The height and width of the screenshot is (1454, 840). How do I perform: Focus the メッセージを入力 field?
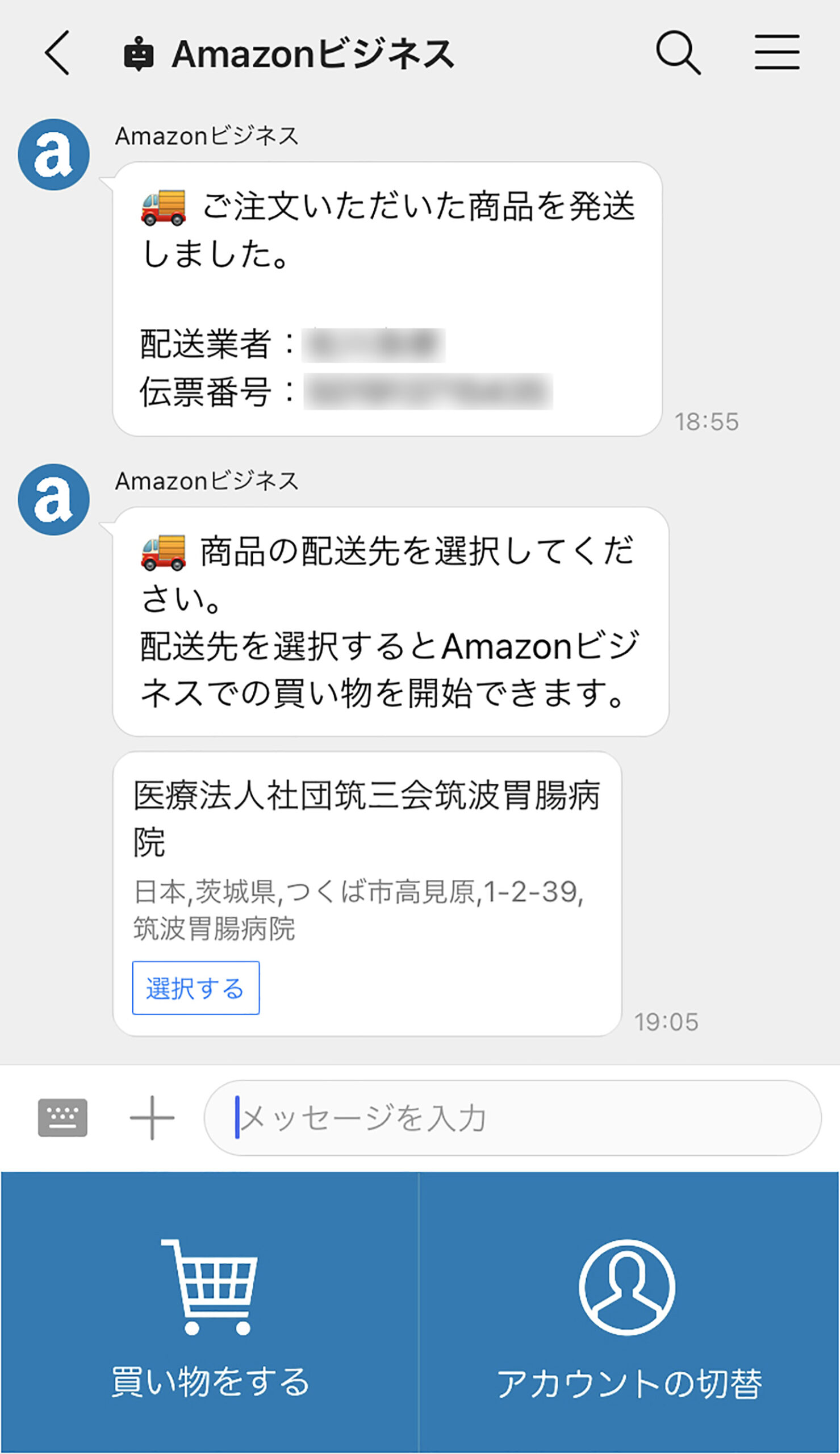pyautogui.click(x=512, y=1117)
